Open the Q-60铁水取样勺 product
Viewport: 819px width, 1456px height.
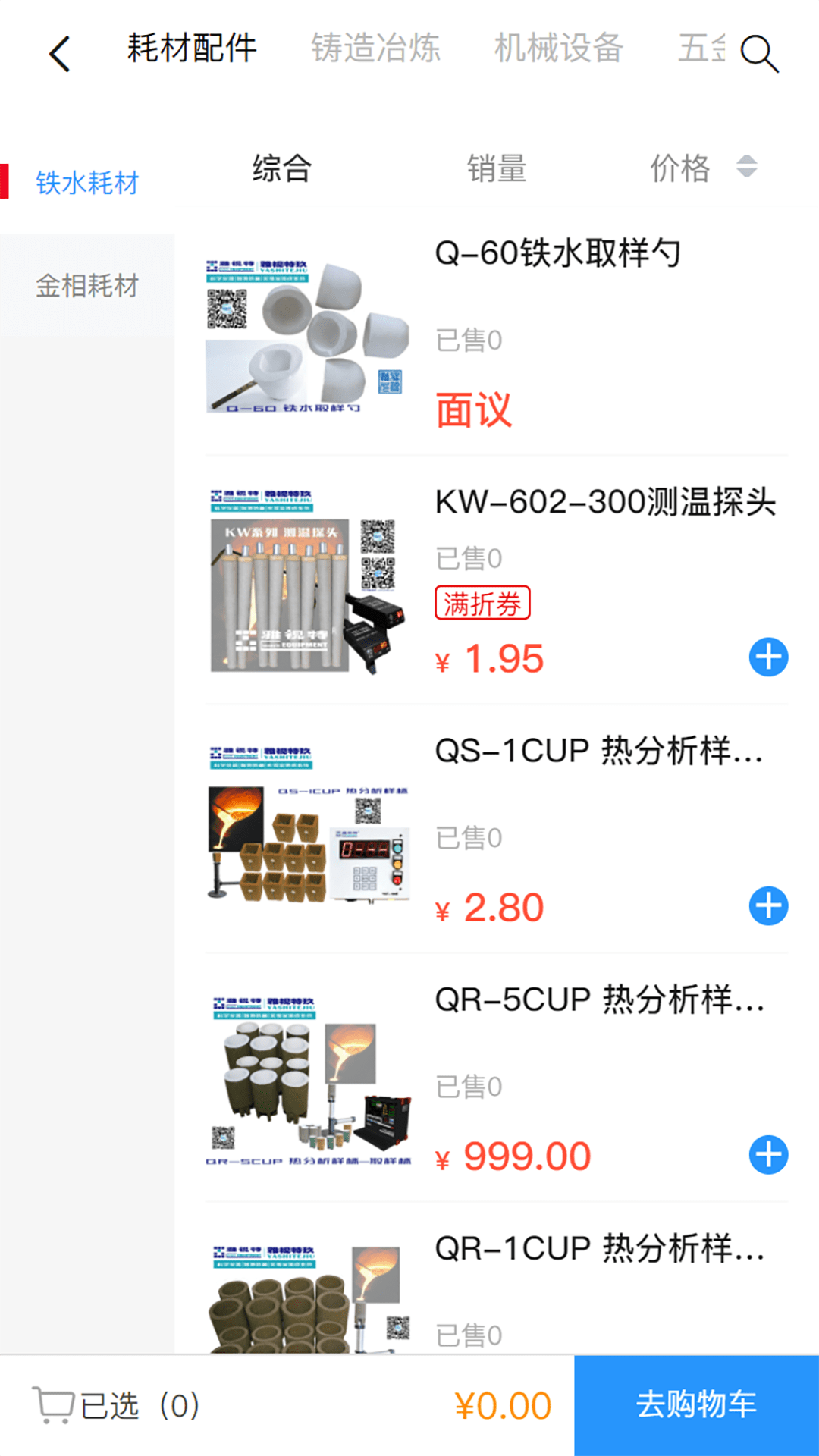tap(557, 253)
